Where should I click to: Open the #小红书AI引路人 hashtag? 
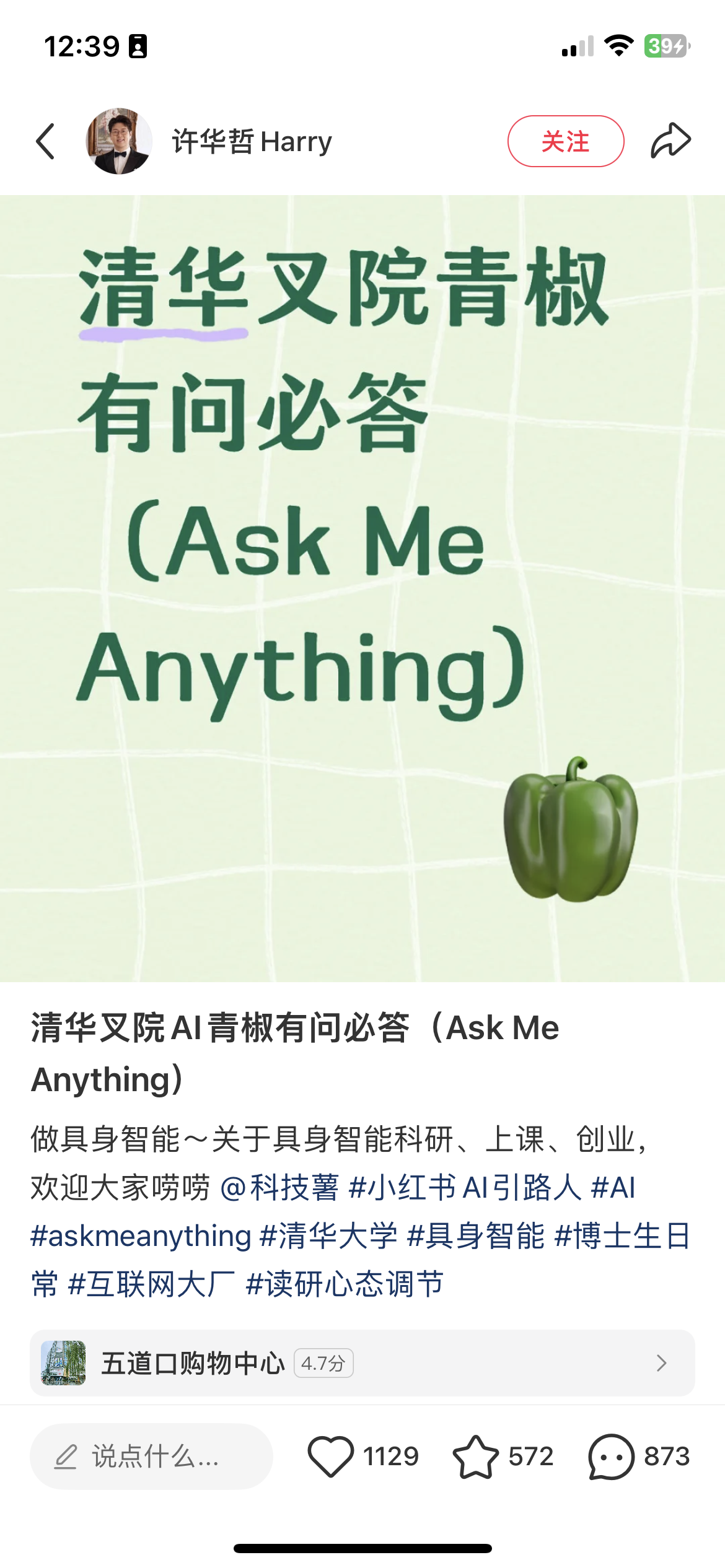click(465, 1188)
